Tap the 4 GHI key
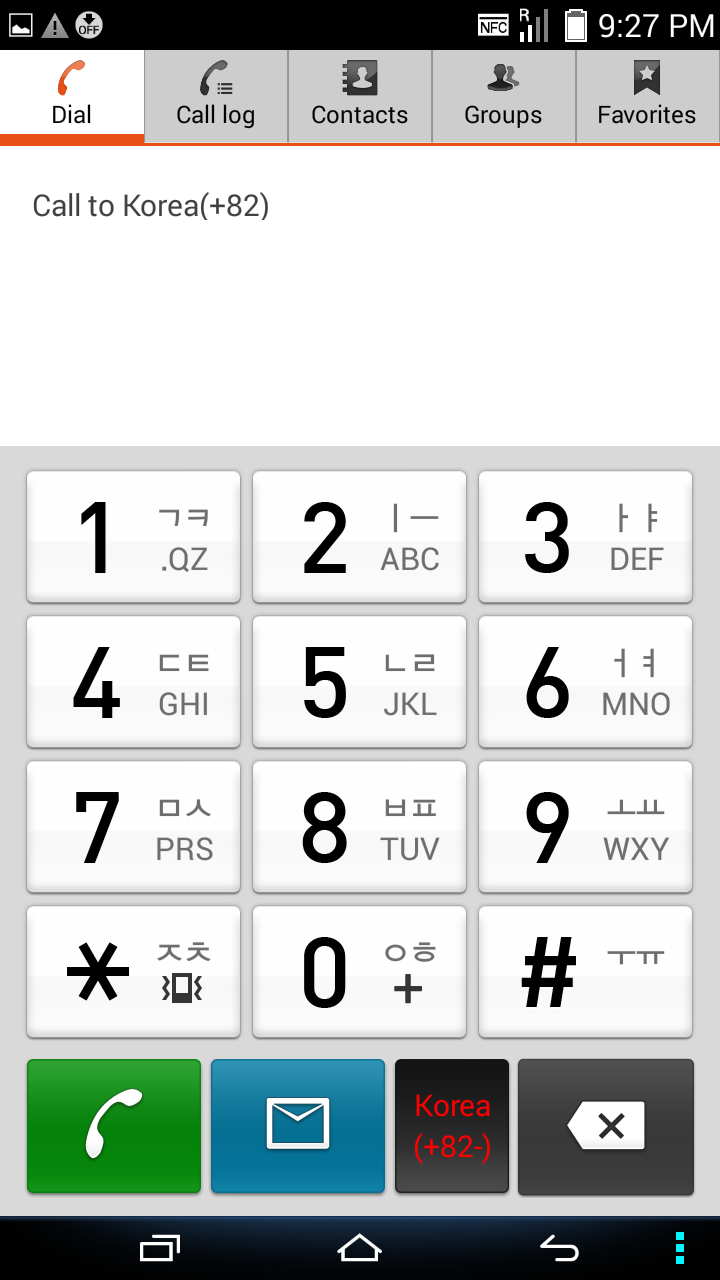The width and height of the screenshot is (720, 1280). (x=133, y=682)
